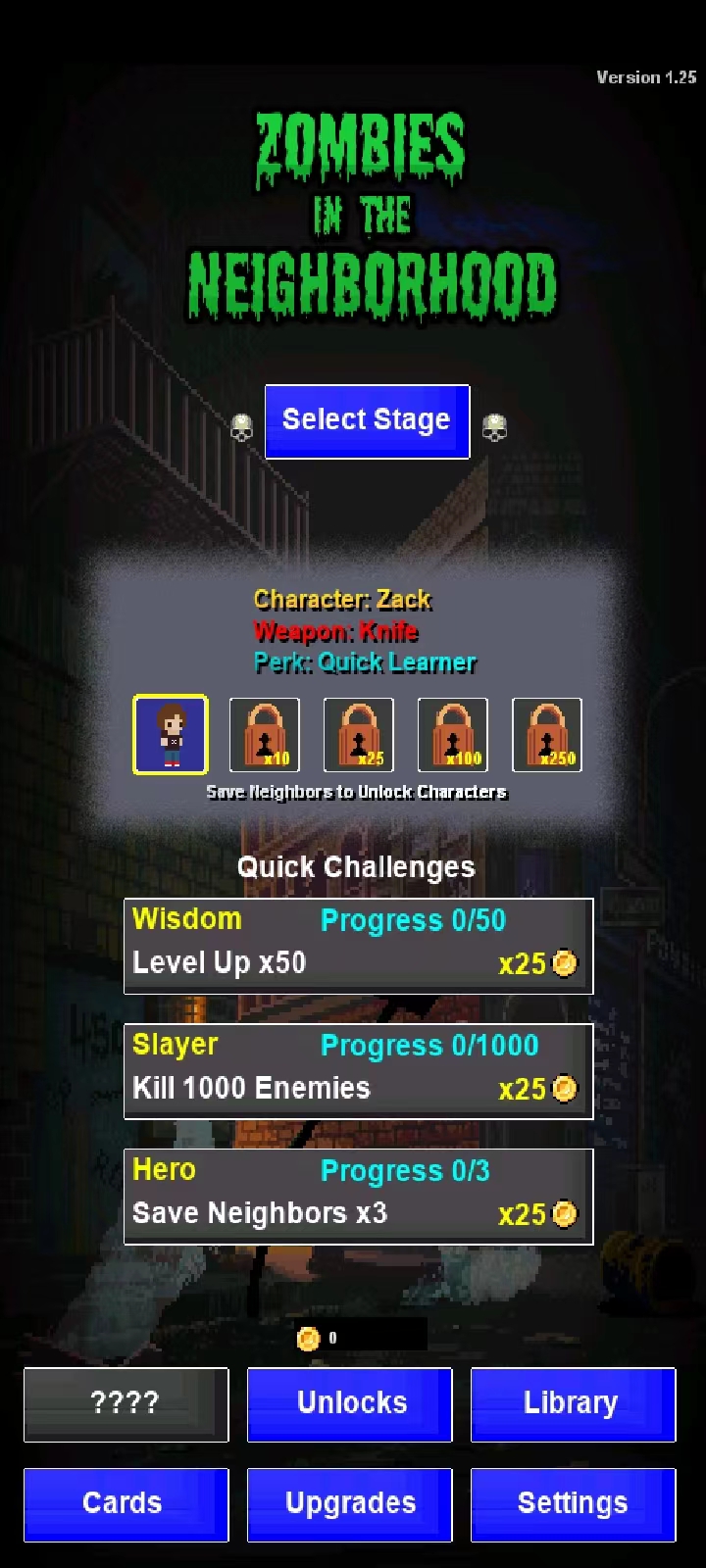This screenshot has width=706, height=1568.
Task: Open game Settings
Action: coord(573,1504)
